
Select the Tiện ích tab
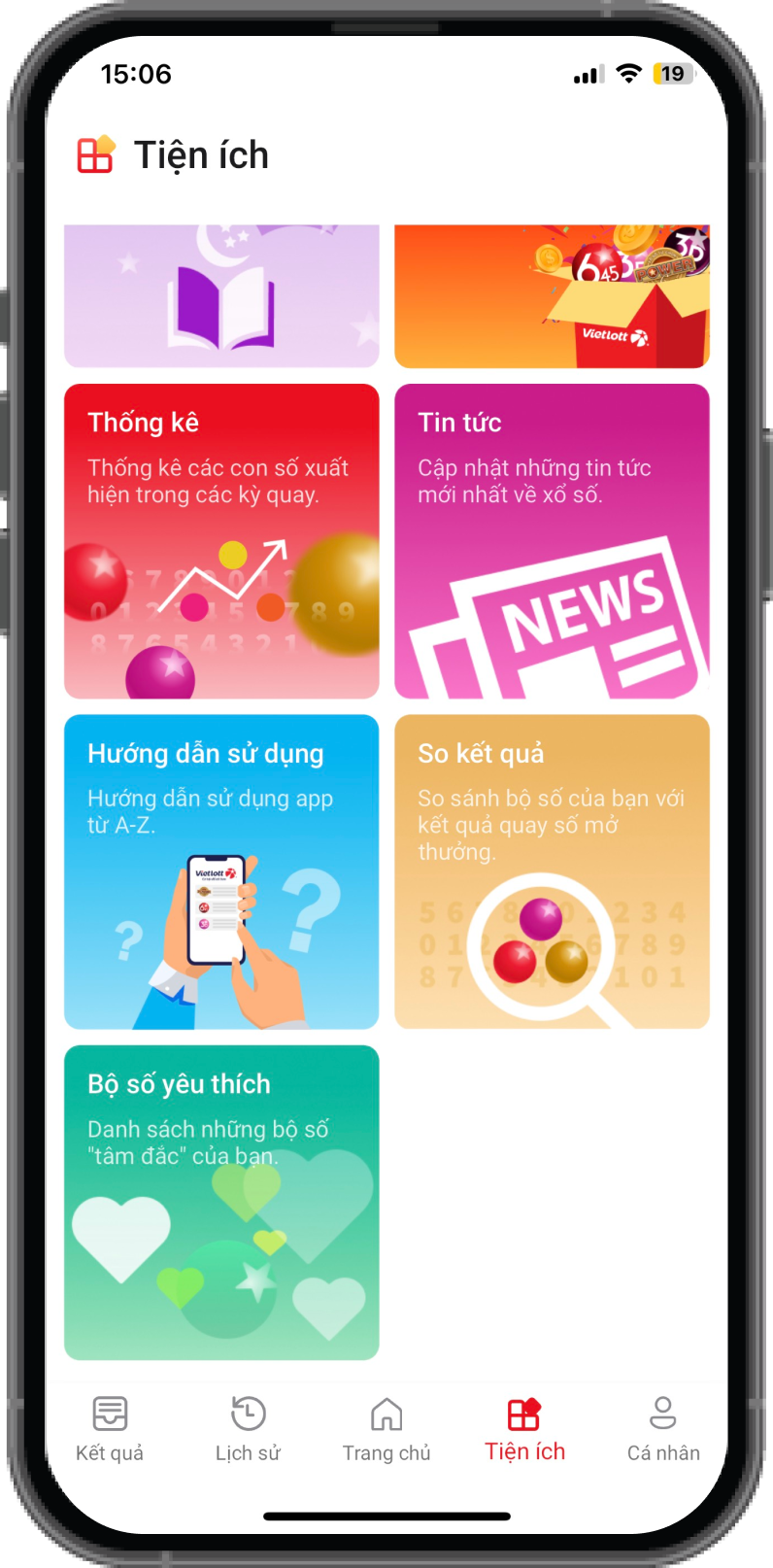pyautogui.click(x=524, y=1428)
